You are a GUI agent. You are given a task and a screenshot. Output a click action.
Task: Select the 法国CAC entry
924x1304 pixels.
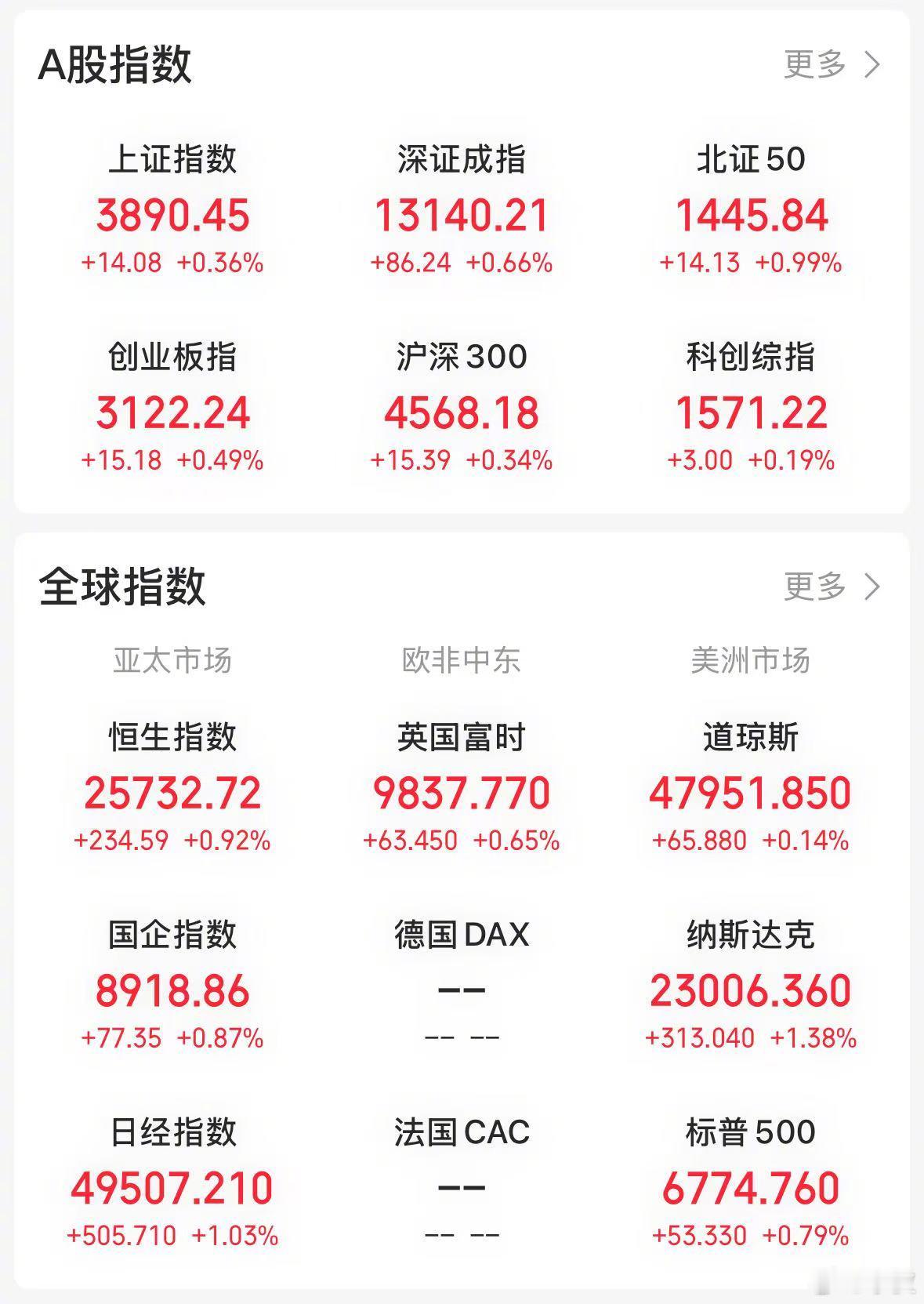(x=462, y=1186)
